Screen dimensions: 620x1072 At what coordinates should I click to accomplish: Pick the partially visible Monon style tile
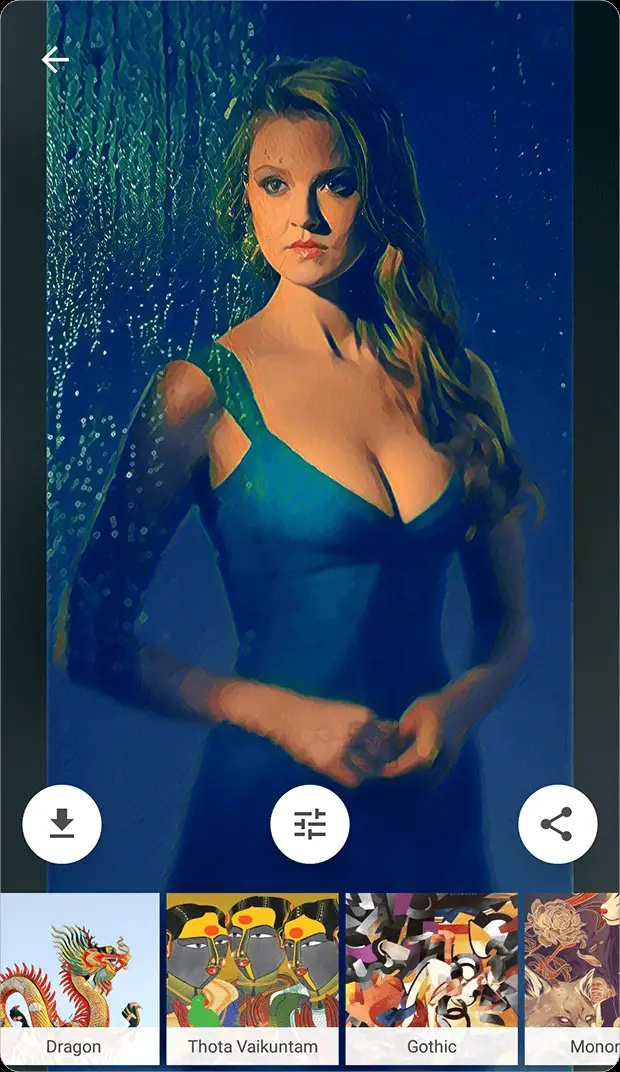(x=572, y=979)
